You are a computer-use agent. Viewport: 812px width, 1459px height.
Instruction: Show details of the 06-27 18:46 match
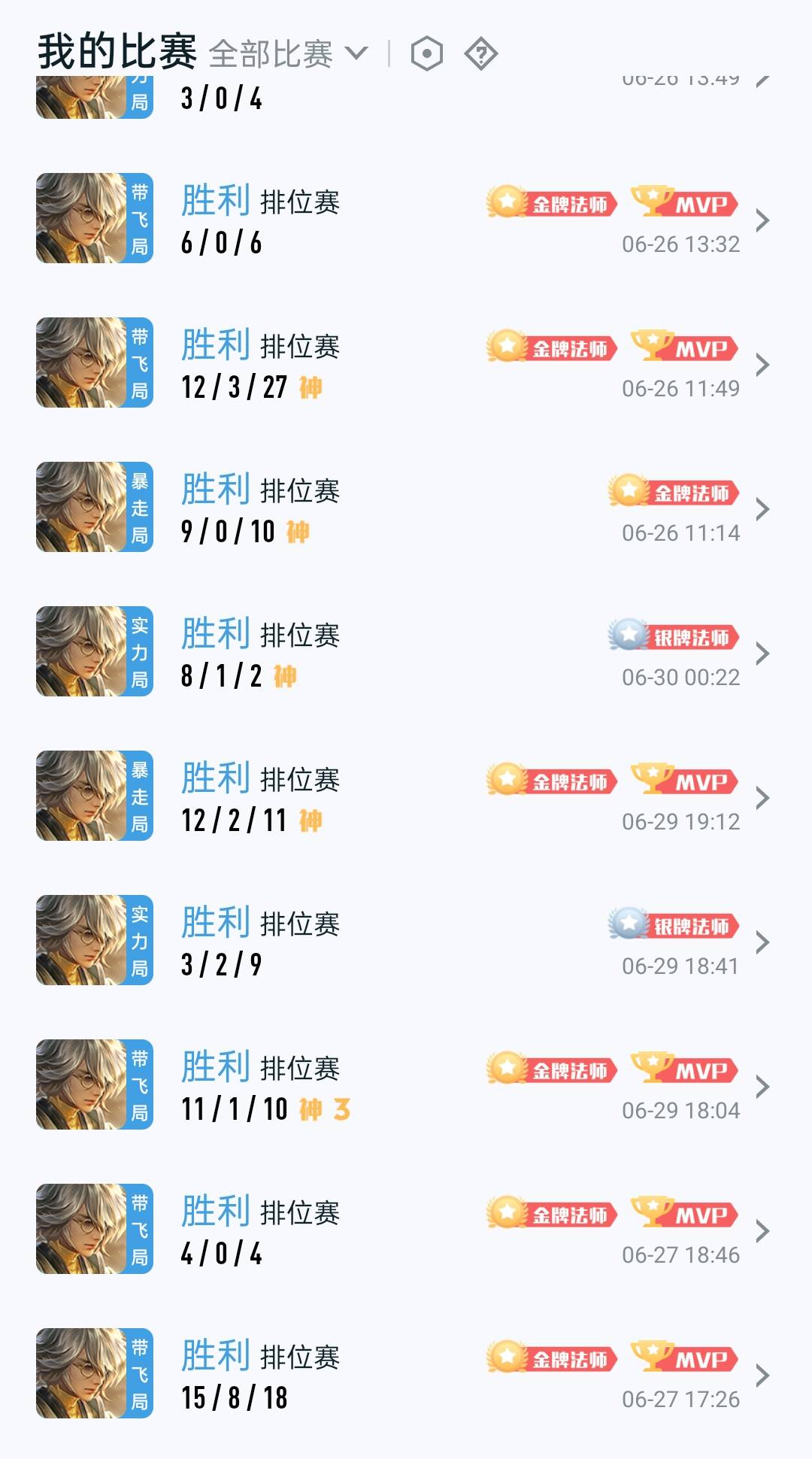[x=406, y=1230]
